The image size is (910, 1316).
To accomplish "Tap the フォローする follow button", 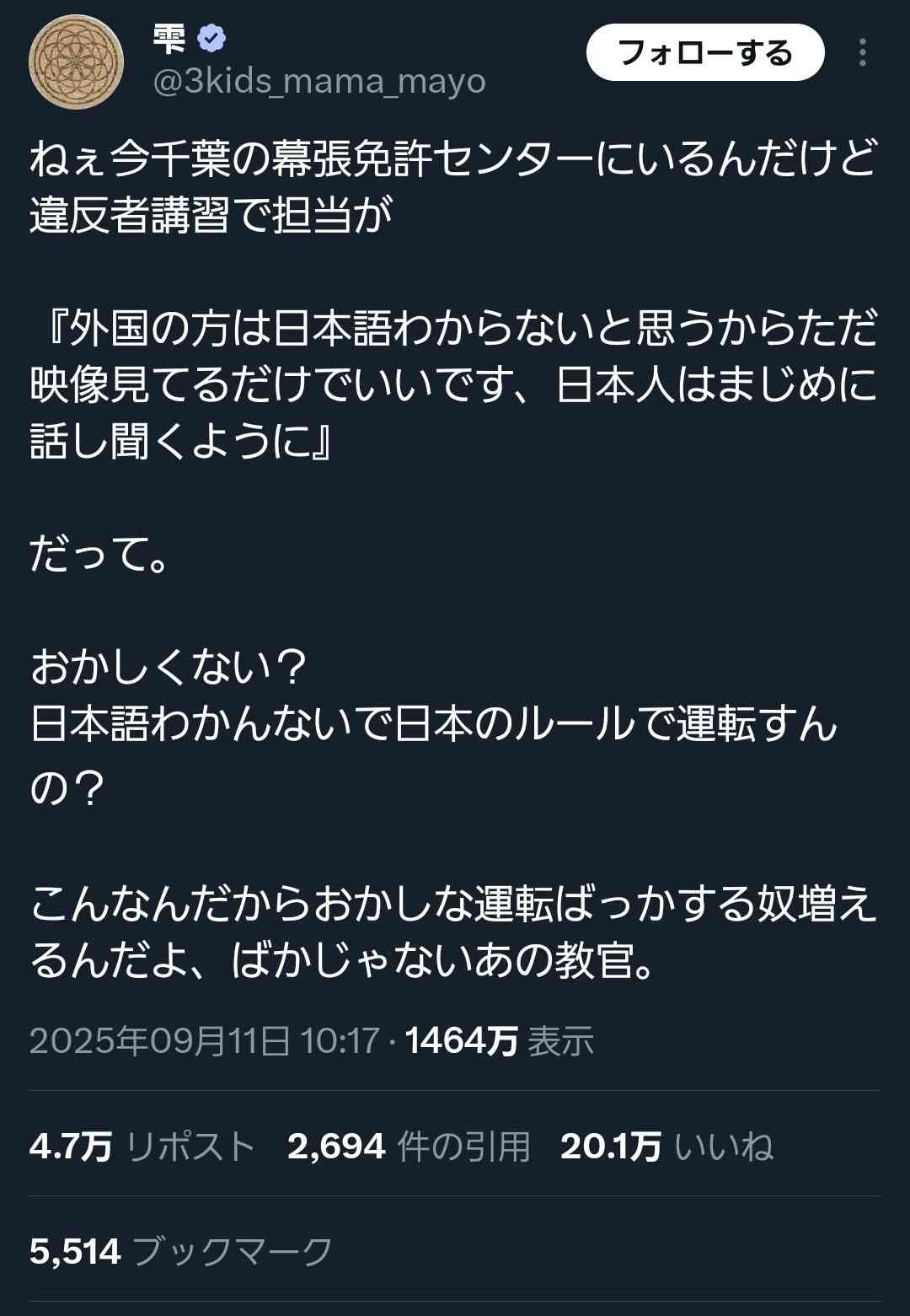I will pos(704,53).
